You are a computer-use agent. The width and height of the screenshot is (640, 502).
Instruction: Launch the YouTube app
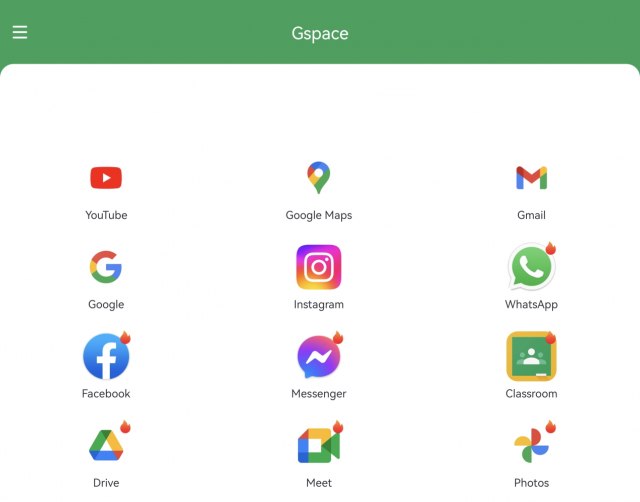tap(106, 179)
